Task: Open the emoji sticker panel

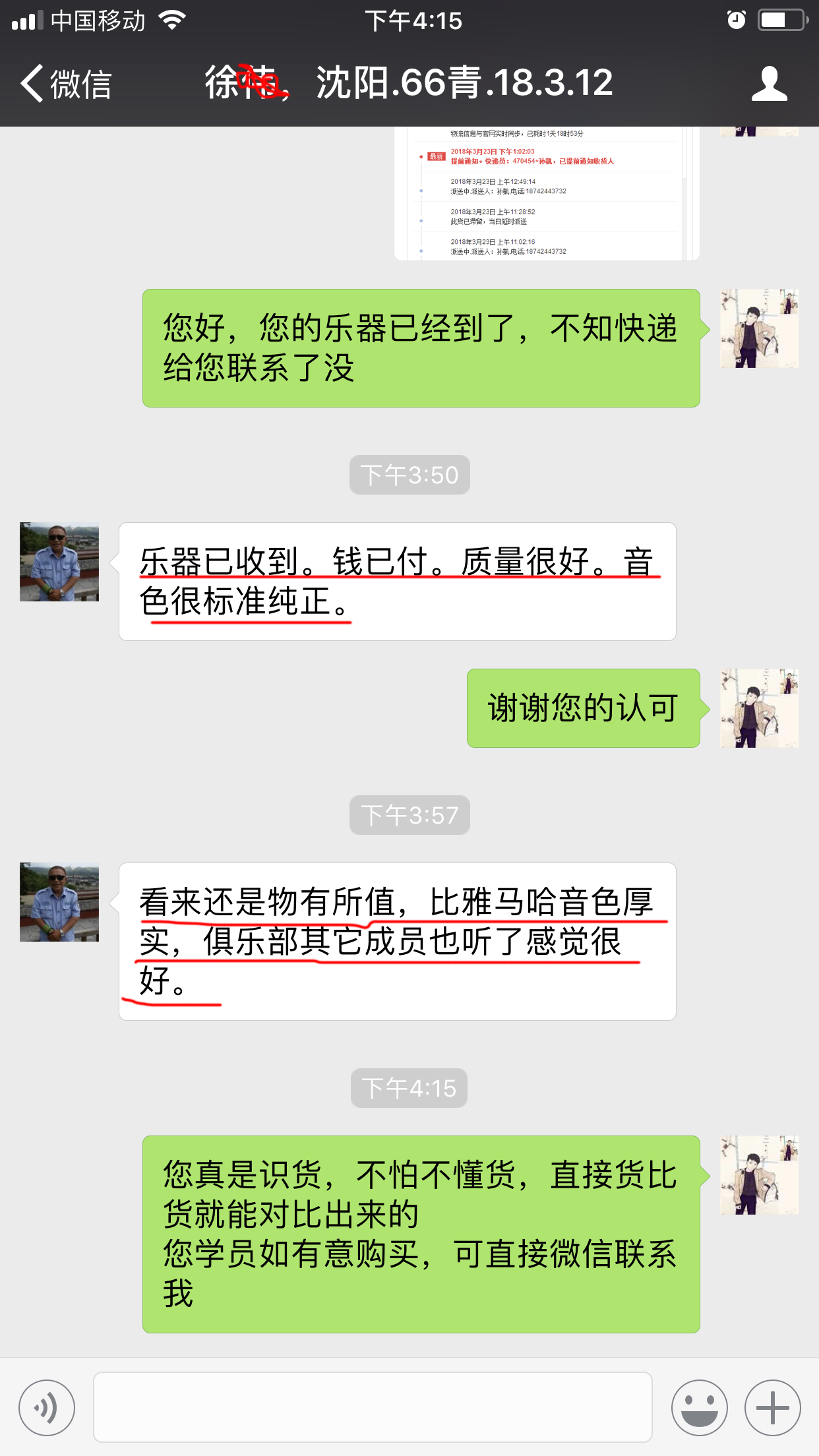Action: click(699, 1408)
